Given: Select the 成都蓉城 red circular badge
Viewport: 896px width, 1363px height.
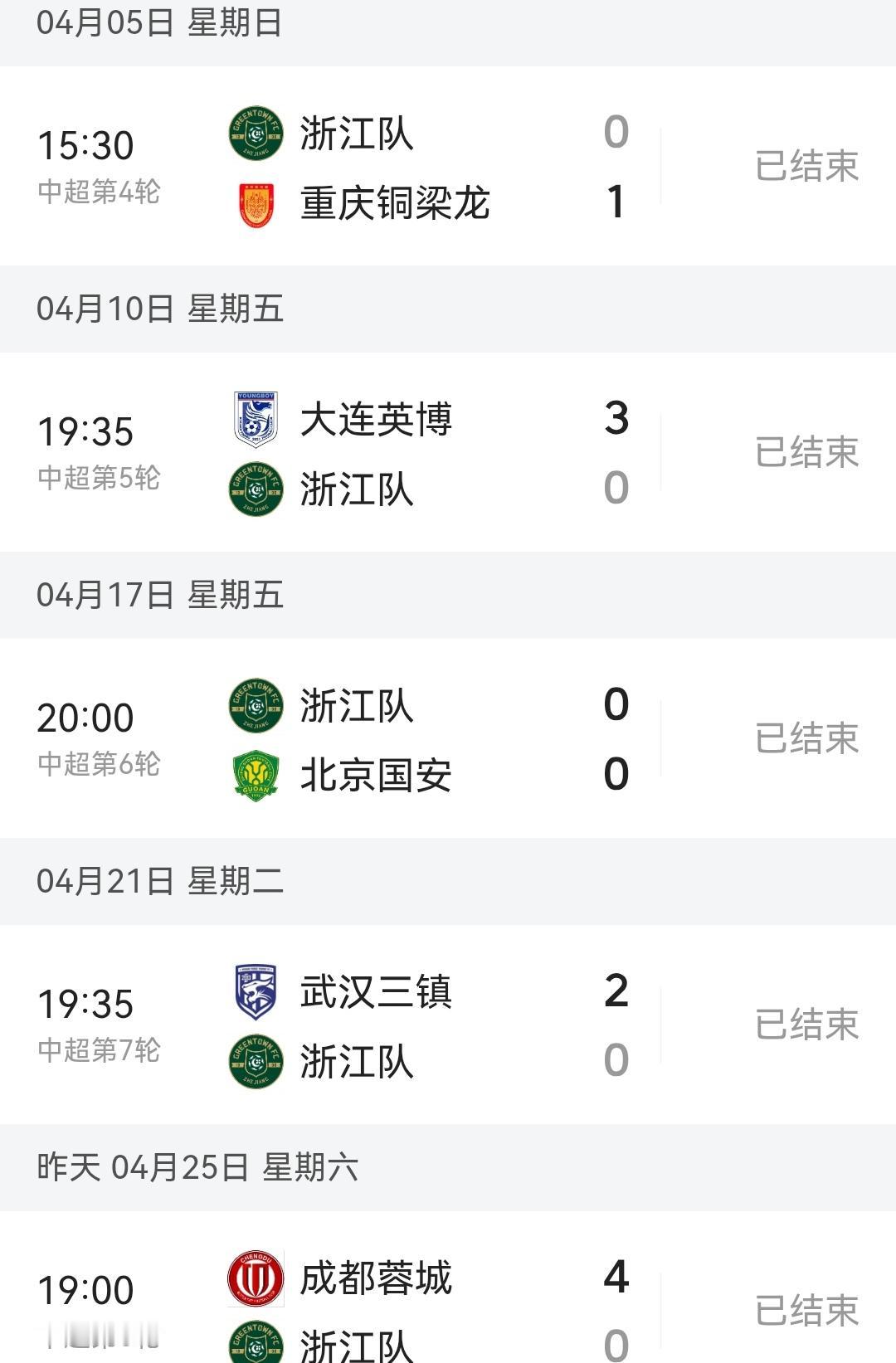Looking at the screenshot, I should pyautogui.click(x=257, y=1278).
